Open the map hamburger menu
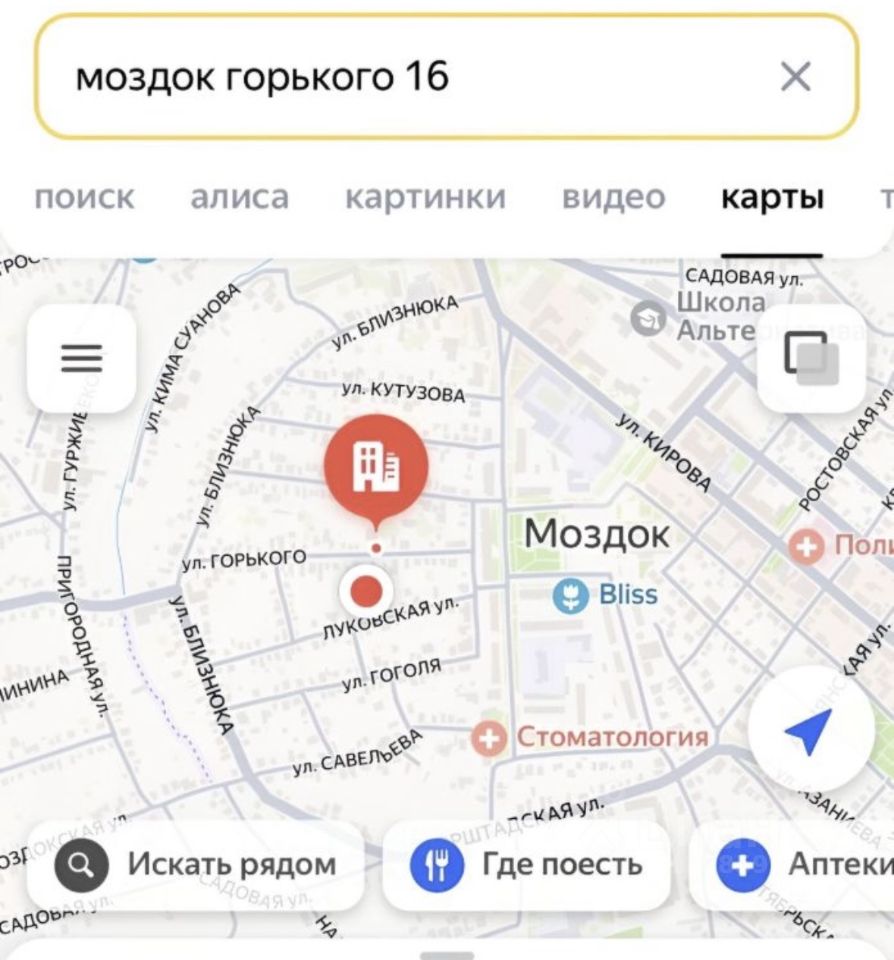 (x=81, y=358)
